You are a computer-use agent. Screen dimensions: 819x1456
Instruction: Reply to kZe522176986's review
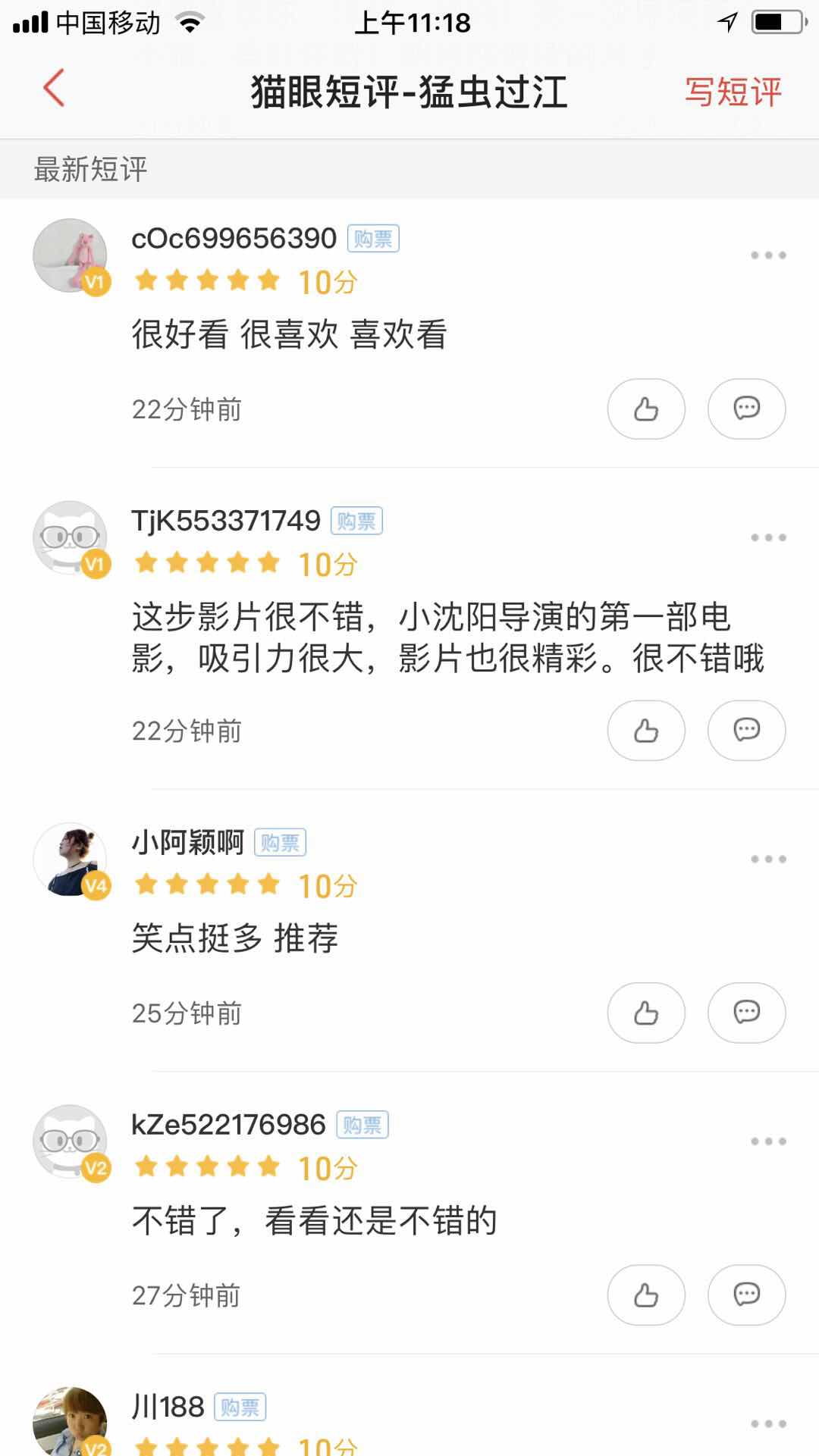tap(746, 1295)
